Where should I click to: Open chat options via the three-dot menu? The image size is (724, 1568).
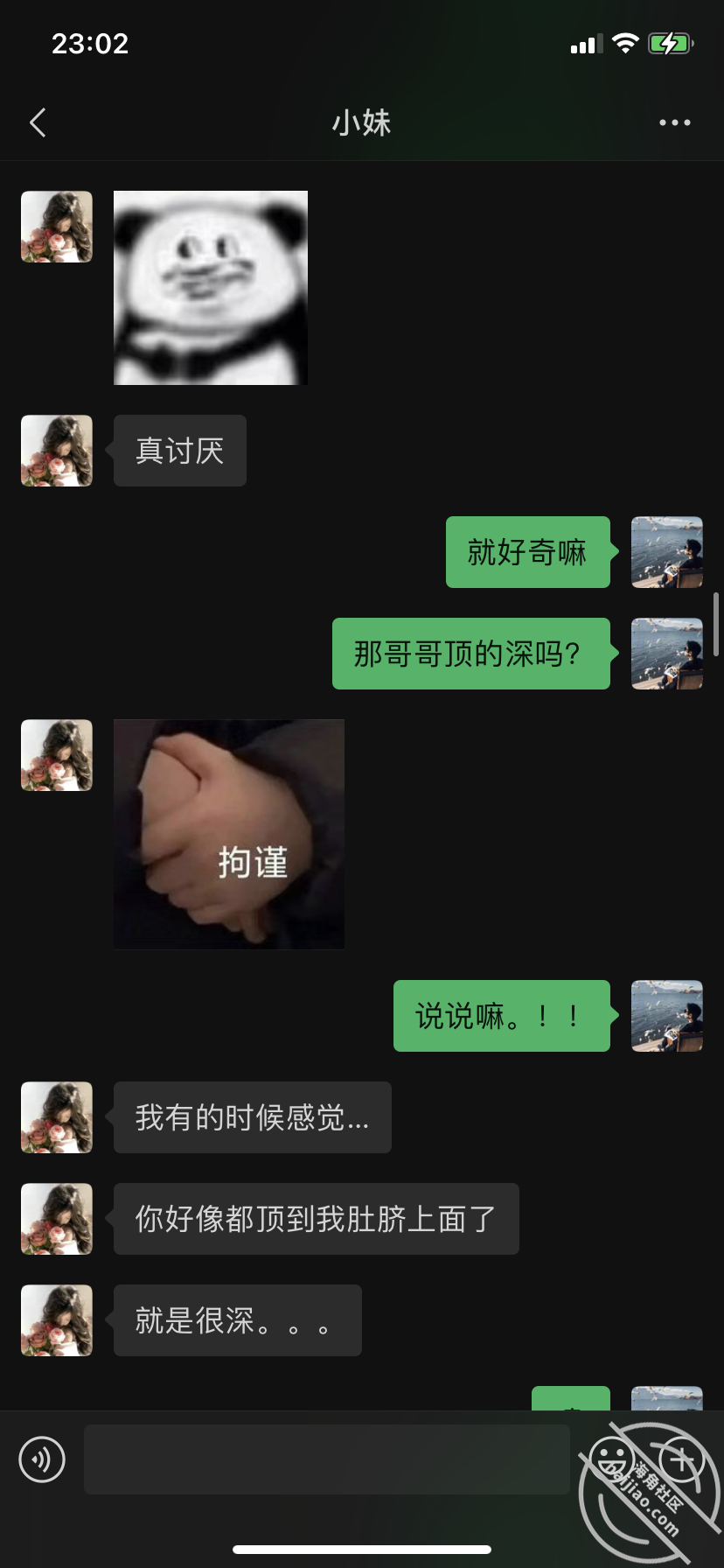(x=673, y=122)
